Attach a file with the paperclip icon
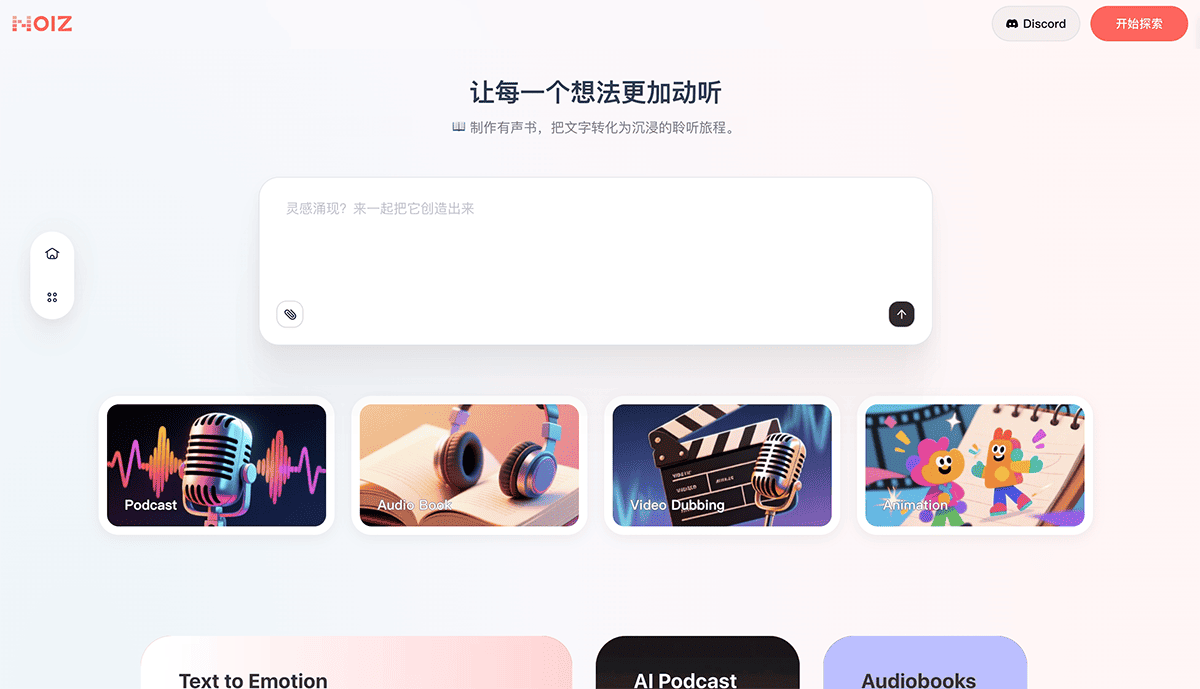Viewport: 1200px width, 689px height. point(290,314)
